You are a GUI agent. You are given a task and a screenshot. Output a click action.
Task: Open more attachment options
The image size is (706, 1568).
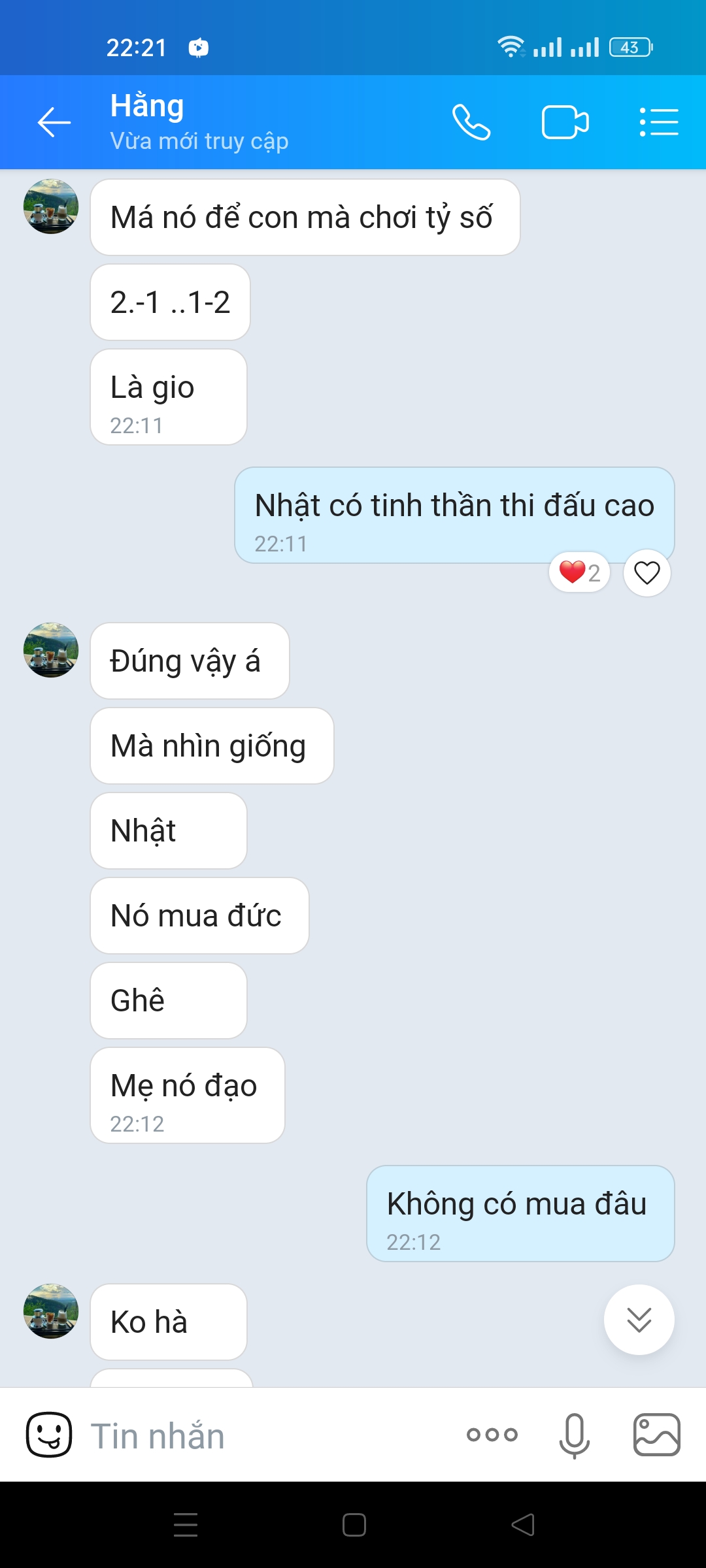click(x=492, y=1435)
